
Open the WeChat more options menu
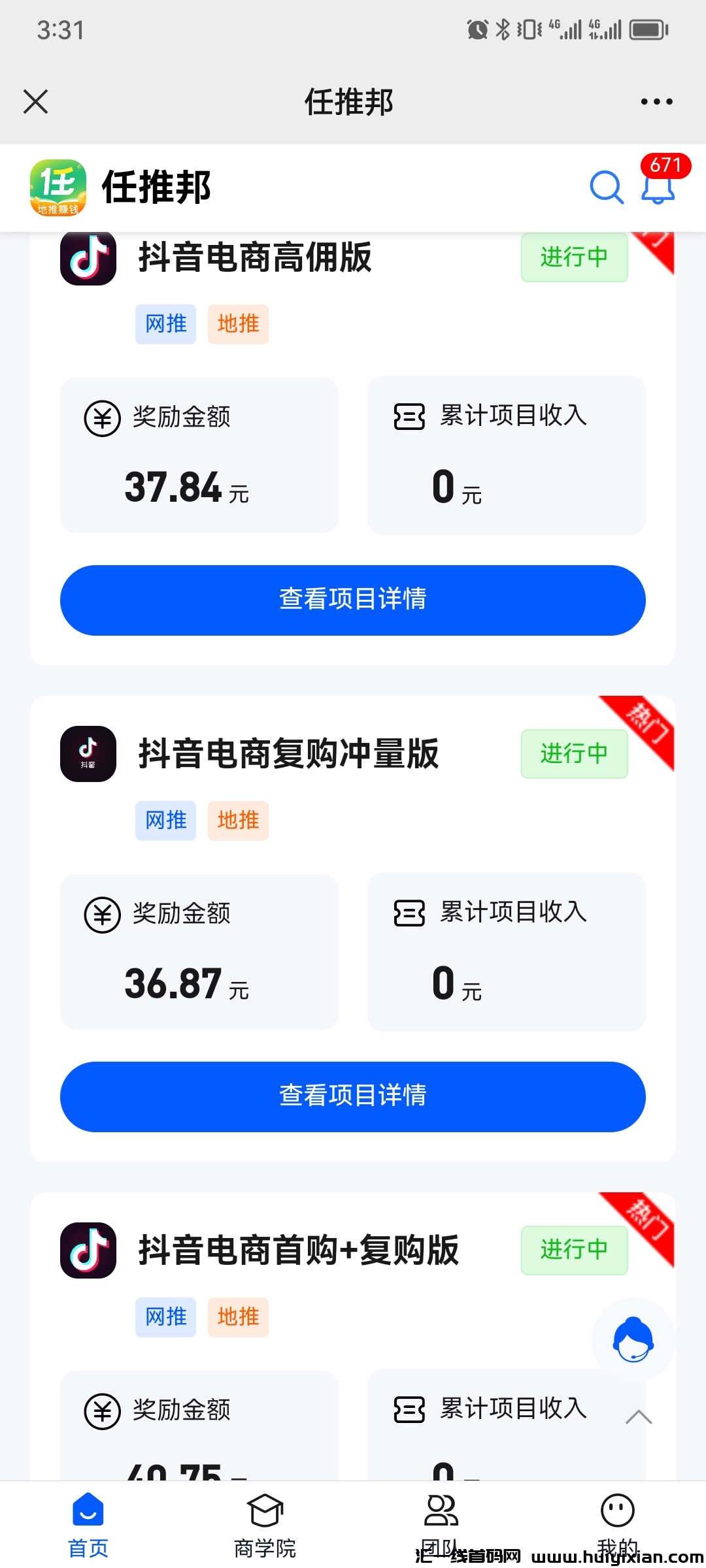[x=657, y=101]
